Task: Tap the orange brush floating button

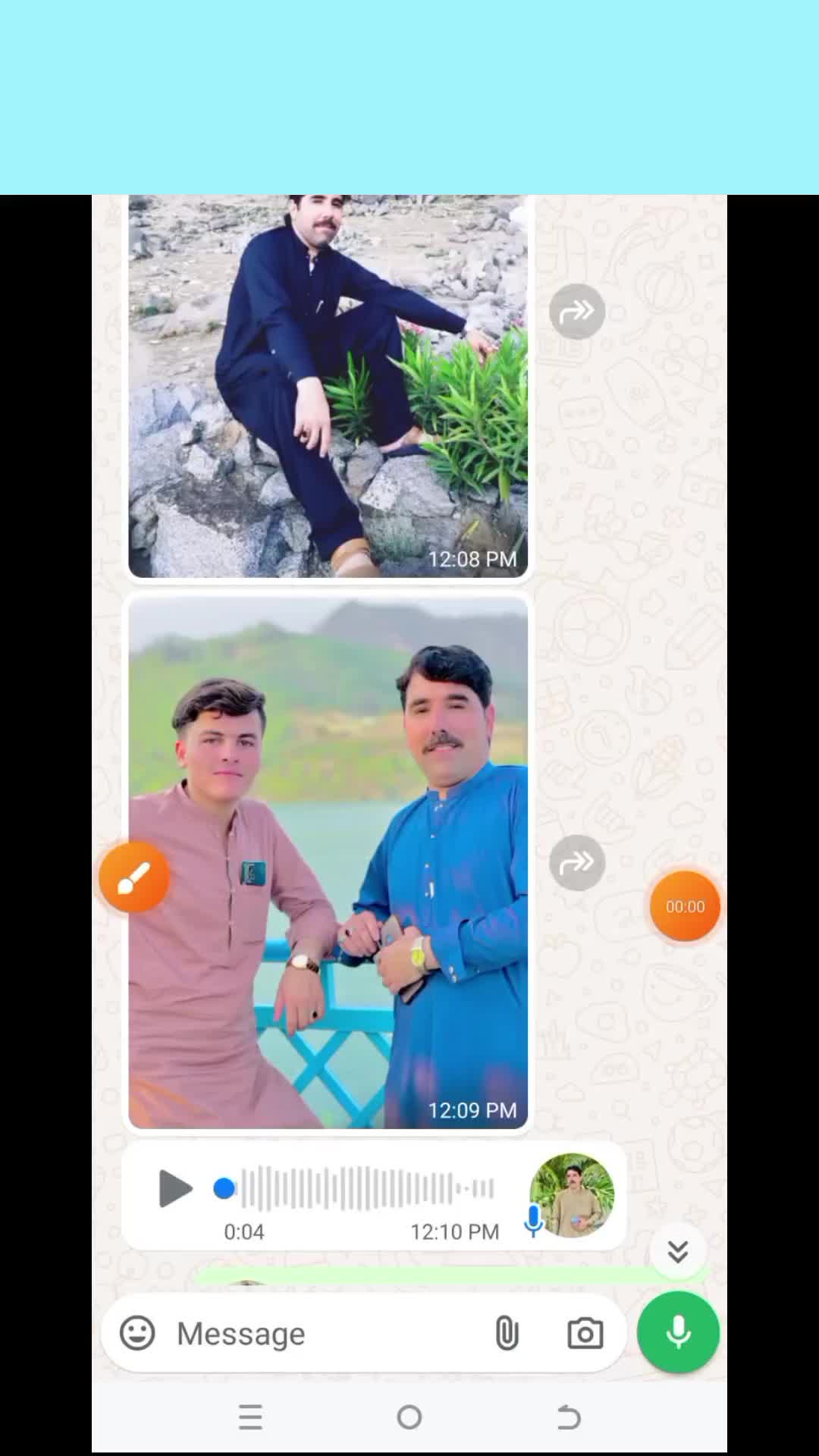Action: coord(134,877)
